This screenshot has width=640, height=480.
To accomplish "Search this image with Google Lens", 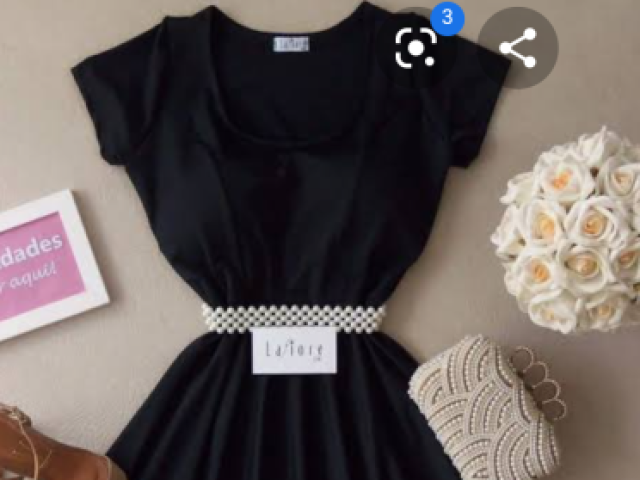I will pyautogui.click(x=416, y=47).
